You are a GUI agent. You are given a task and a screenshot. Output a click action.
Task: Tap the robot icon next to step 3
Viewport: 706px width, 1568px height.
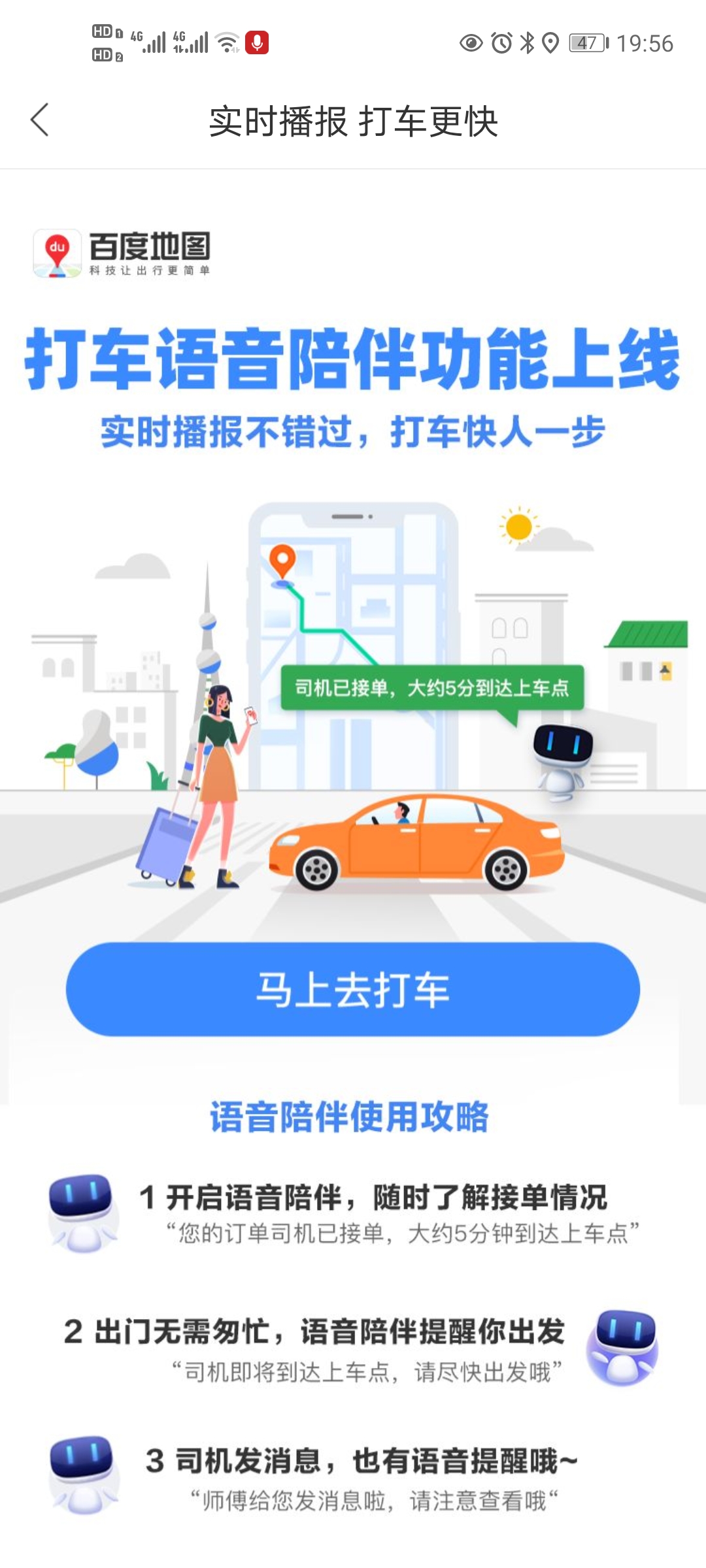[x=84, y=1473]
